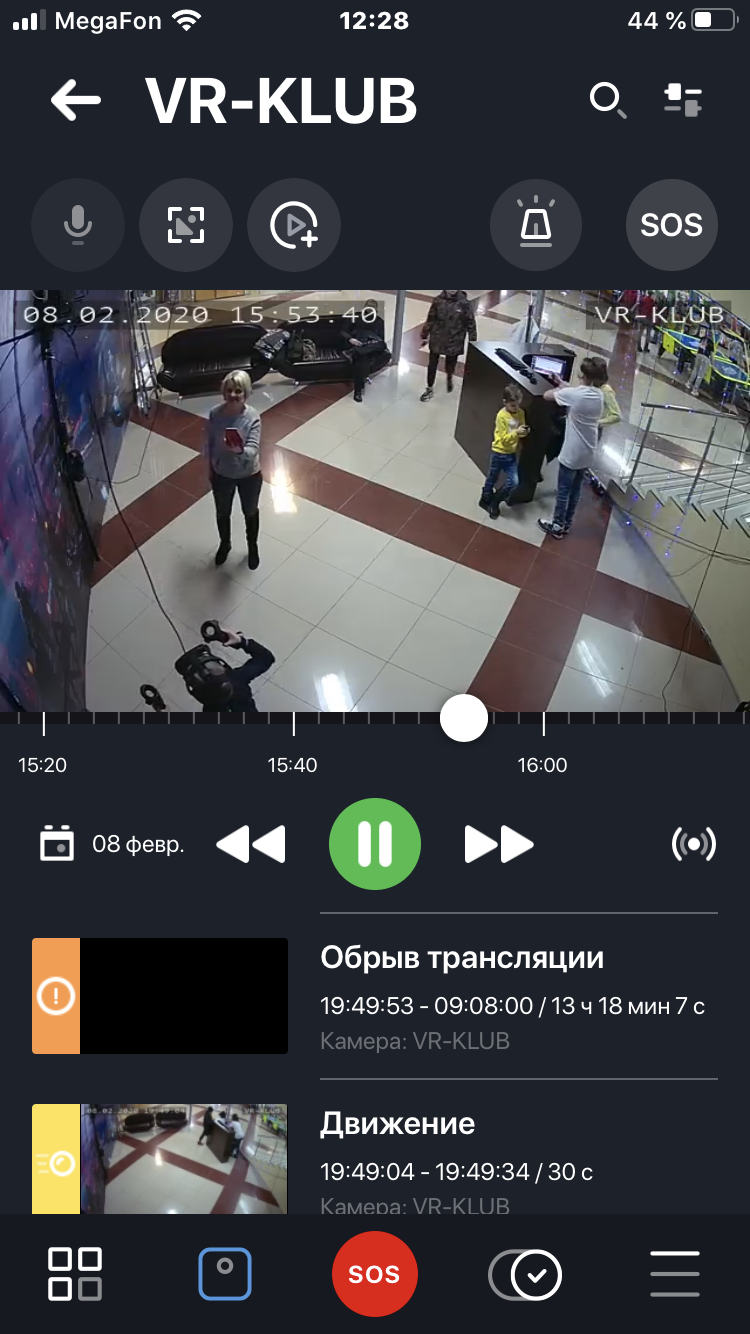The width and height of the screenshot is (750, 1334).
Task: Tap the timeline position knob
Action: point(463,718)
